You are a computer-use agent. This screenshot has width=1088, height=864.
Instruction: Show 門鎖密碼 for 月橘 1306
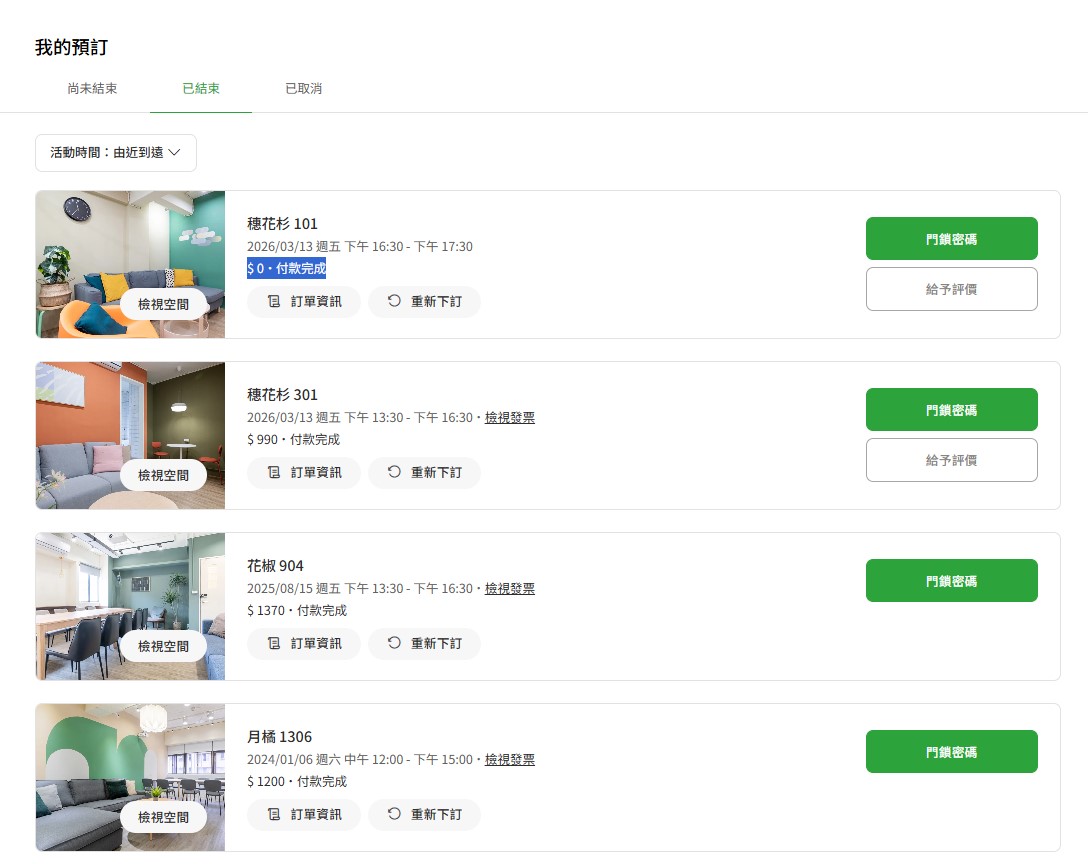[x=951, y=752]
